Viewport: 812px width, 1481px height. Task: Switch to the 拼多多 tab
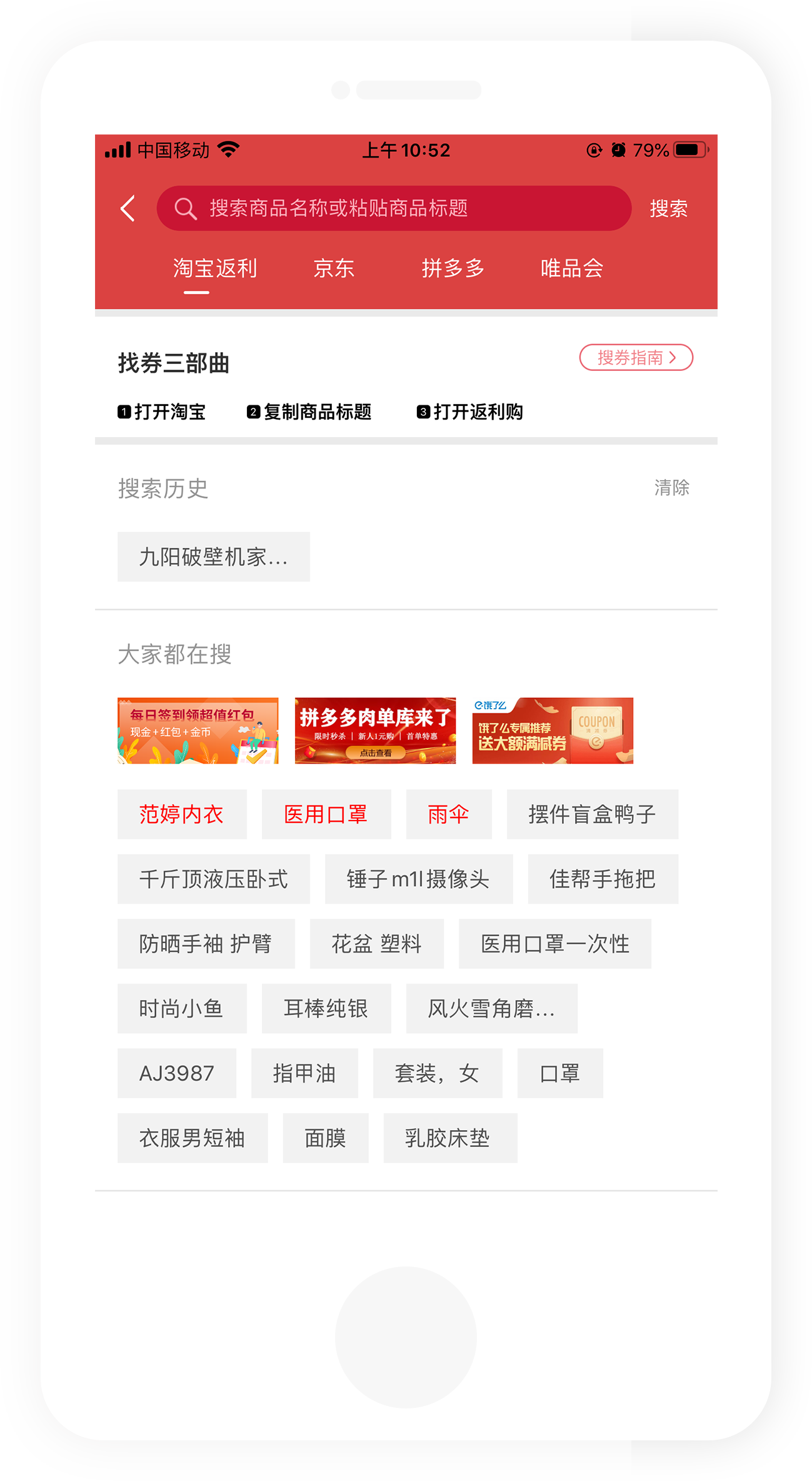pos(453,268)
